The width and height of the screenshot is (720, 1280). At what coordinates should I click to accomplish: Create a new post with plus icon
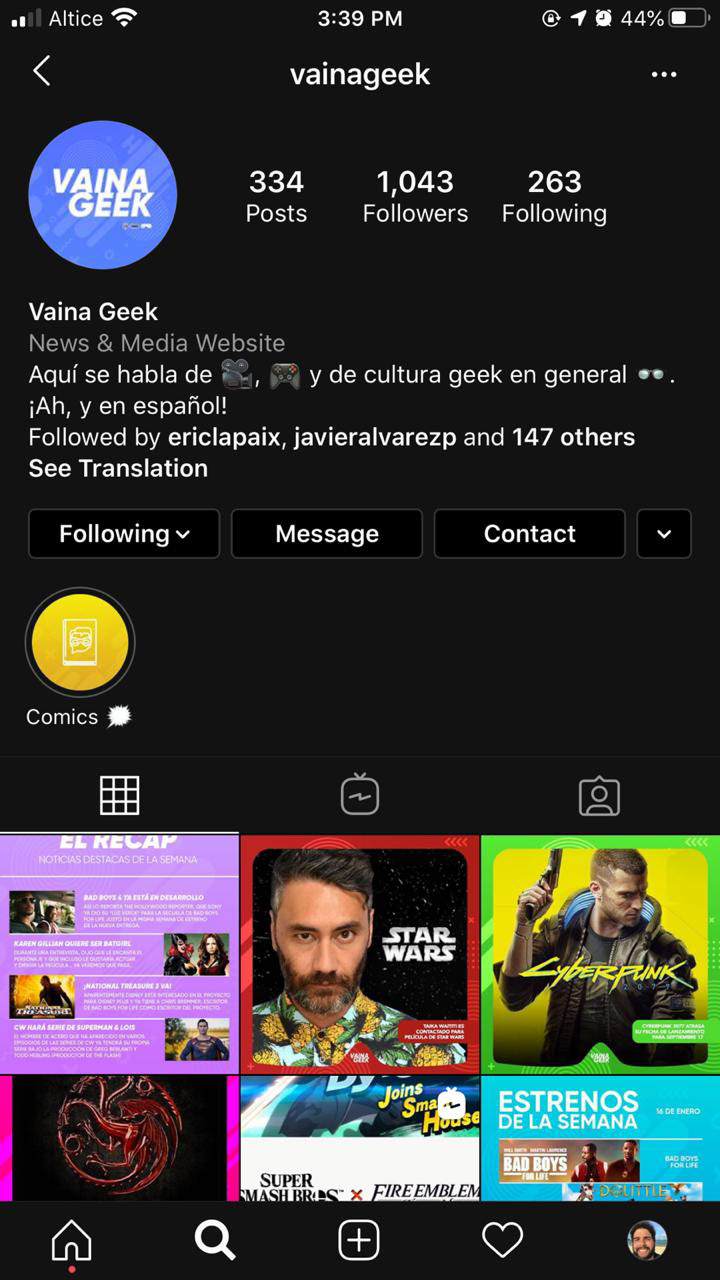click(359, 1241)
